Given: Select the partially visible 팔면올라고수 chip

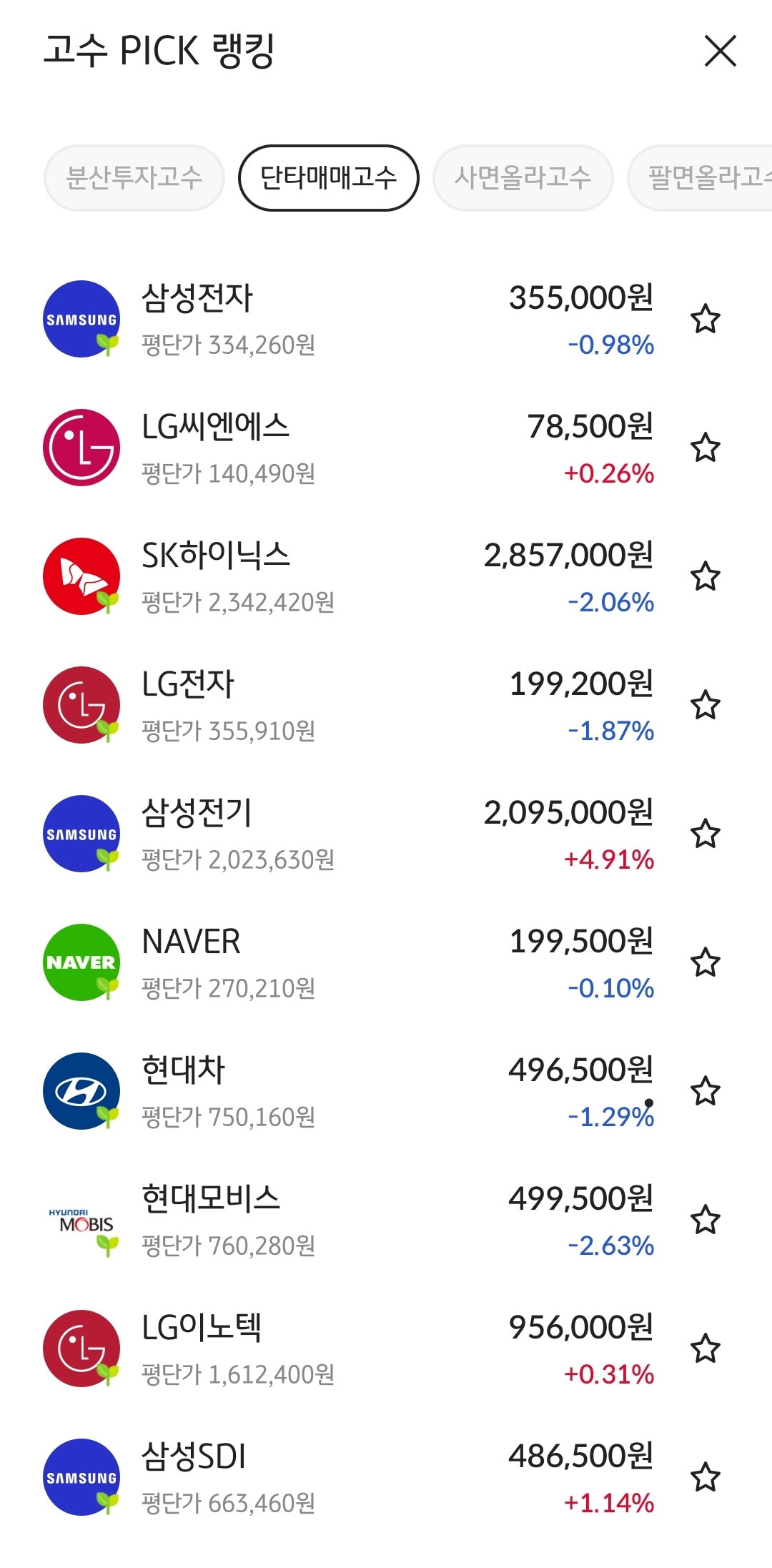Looking at the screenshot, I should pos(701,178).
